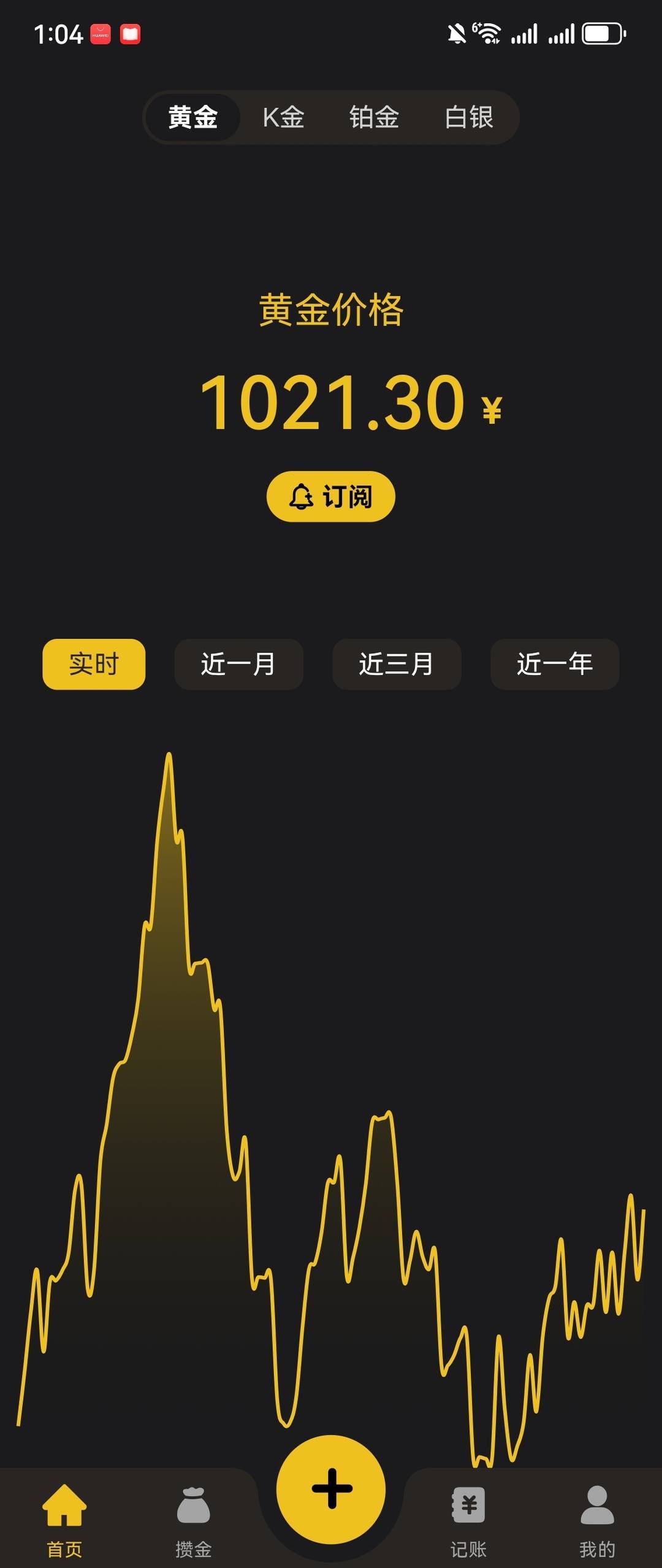662x1568 pixels.
Task: View the 近三月 price trend
Action: 397,664
